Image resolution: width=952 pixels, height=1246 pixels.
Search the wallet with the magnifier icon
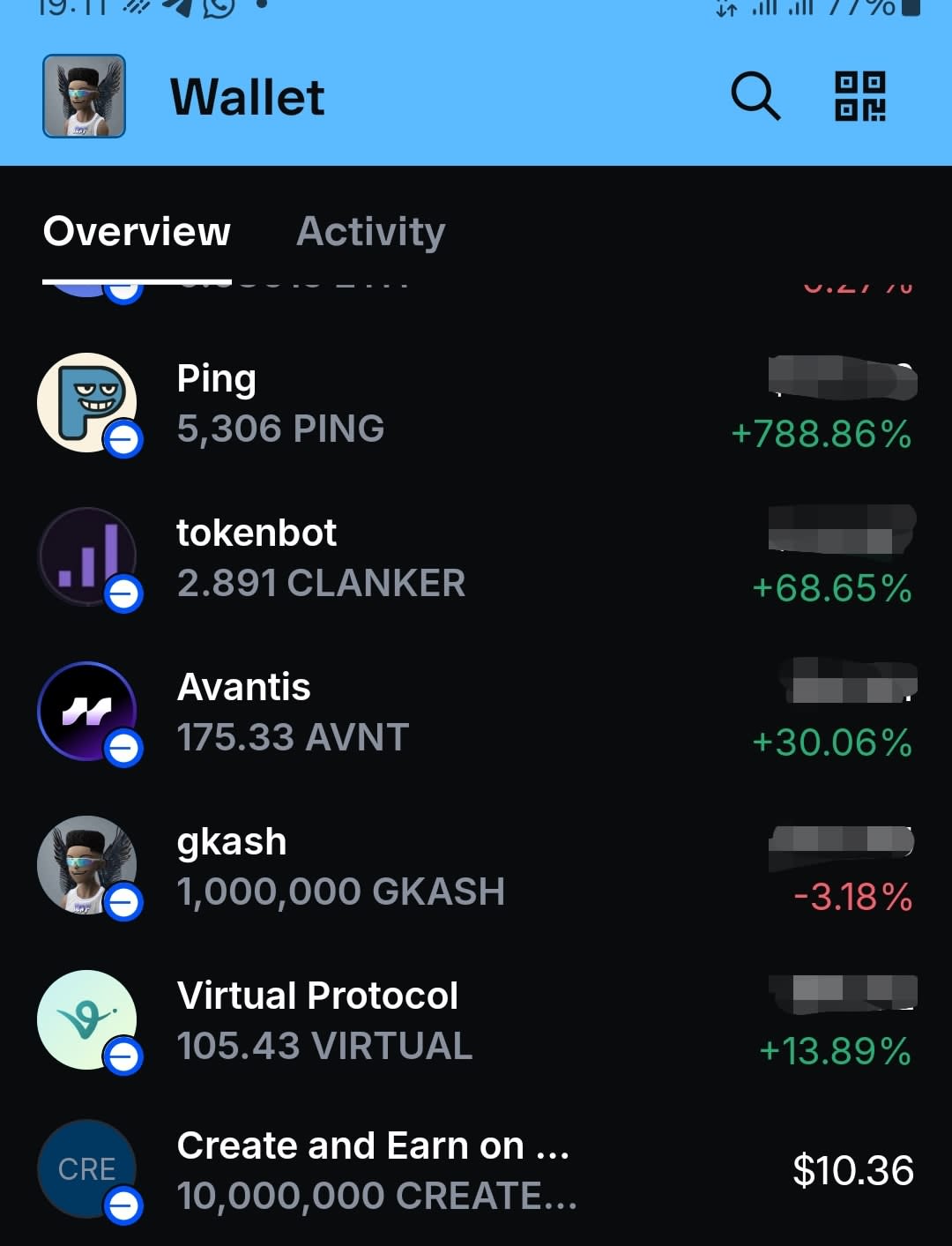pos(755,95)
